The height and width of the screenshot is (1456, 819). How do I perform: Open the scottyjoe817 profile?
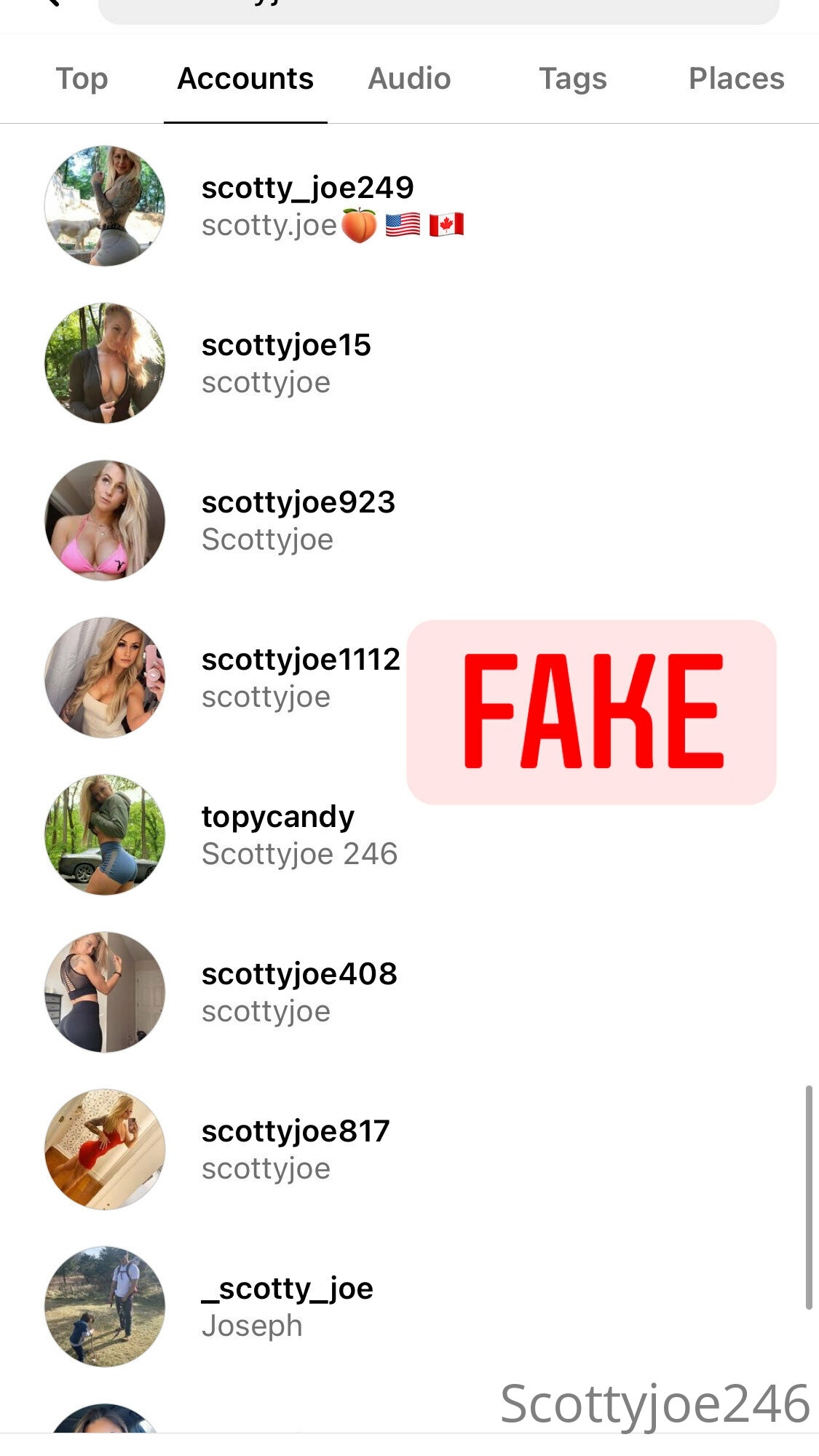pyautogui.click(x=409, y=1150)
